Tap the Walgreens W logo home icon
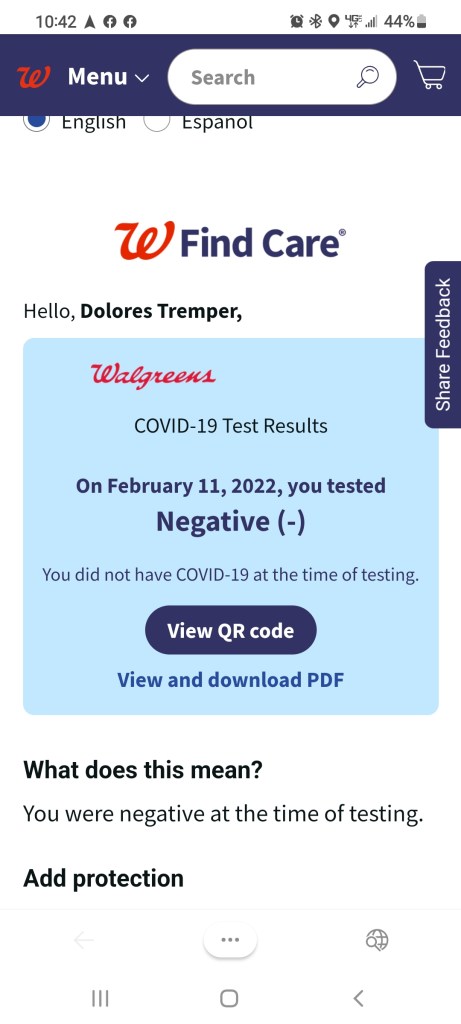This screenshot has width=461, height=1024. pos(32,77)
